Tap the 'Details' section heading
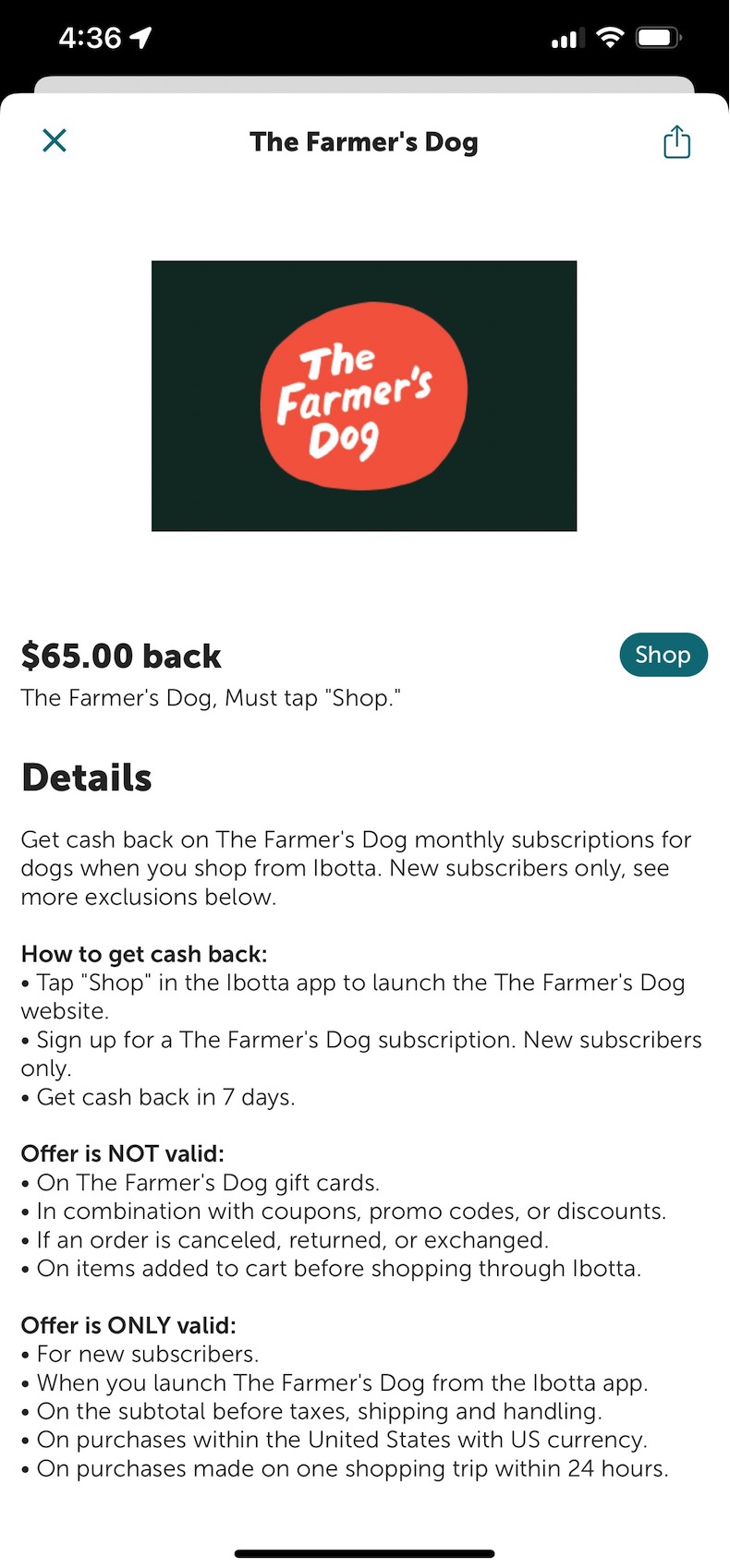This screenshot has width=730, height=1568. tap(86, 778)
